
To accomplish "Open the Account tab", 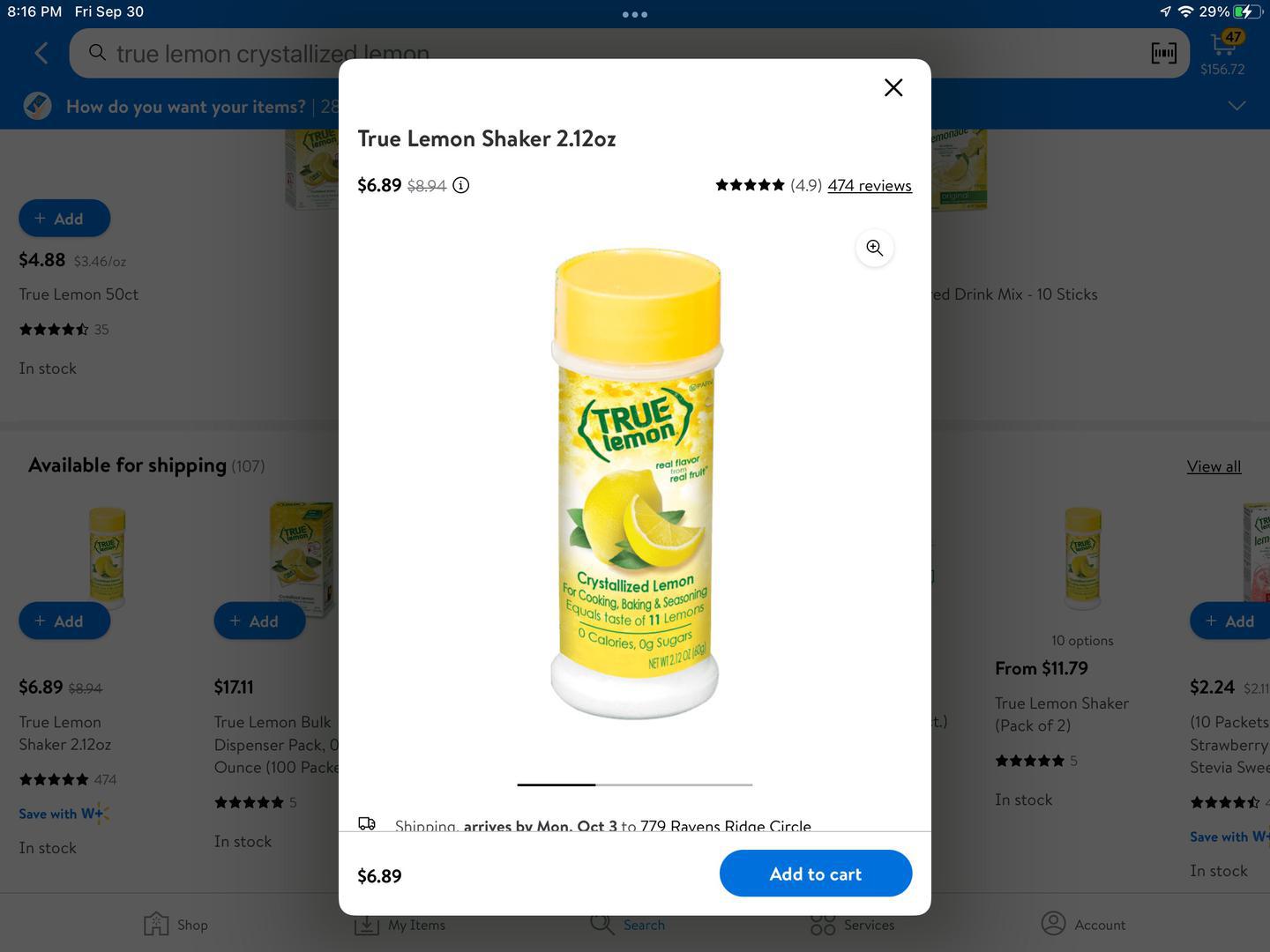I will (1083, 924).
